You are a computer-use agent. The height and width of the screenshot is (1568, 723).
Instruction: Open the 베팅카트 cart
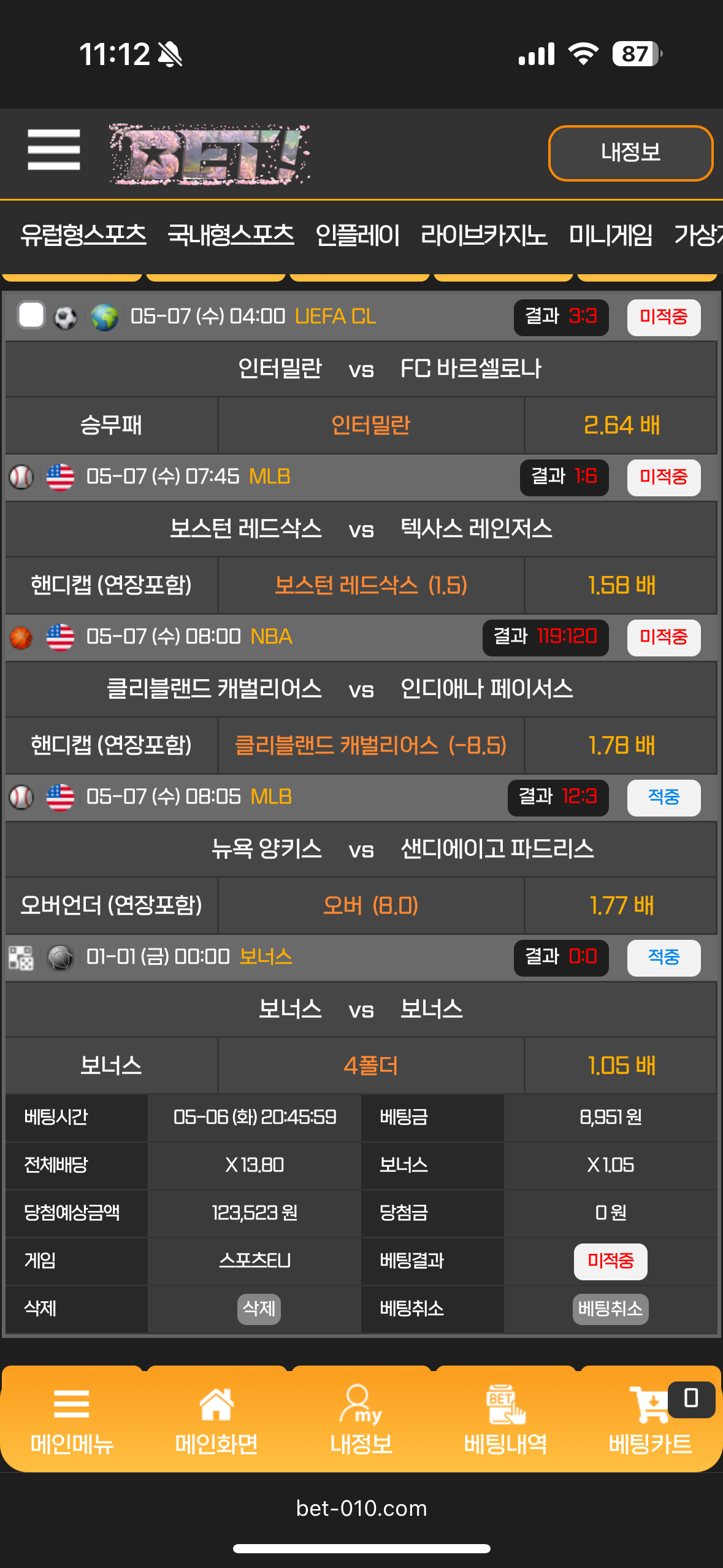[650, 1420]
